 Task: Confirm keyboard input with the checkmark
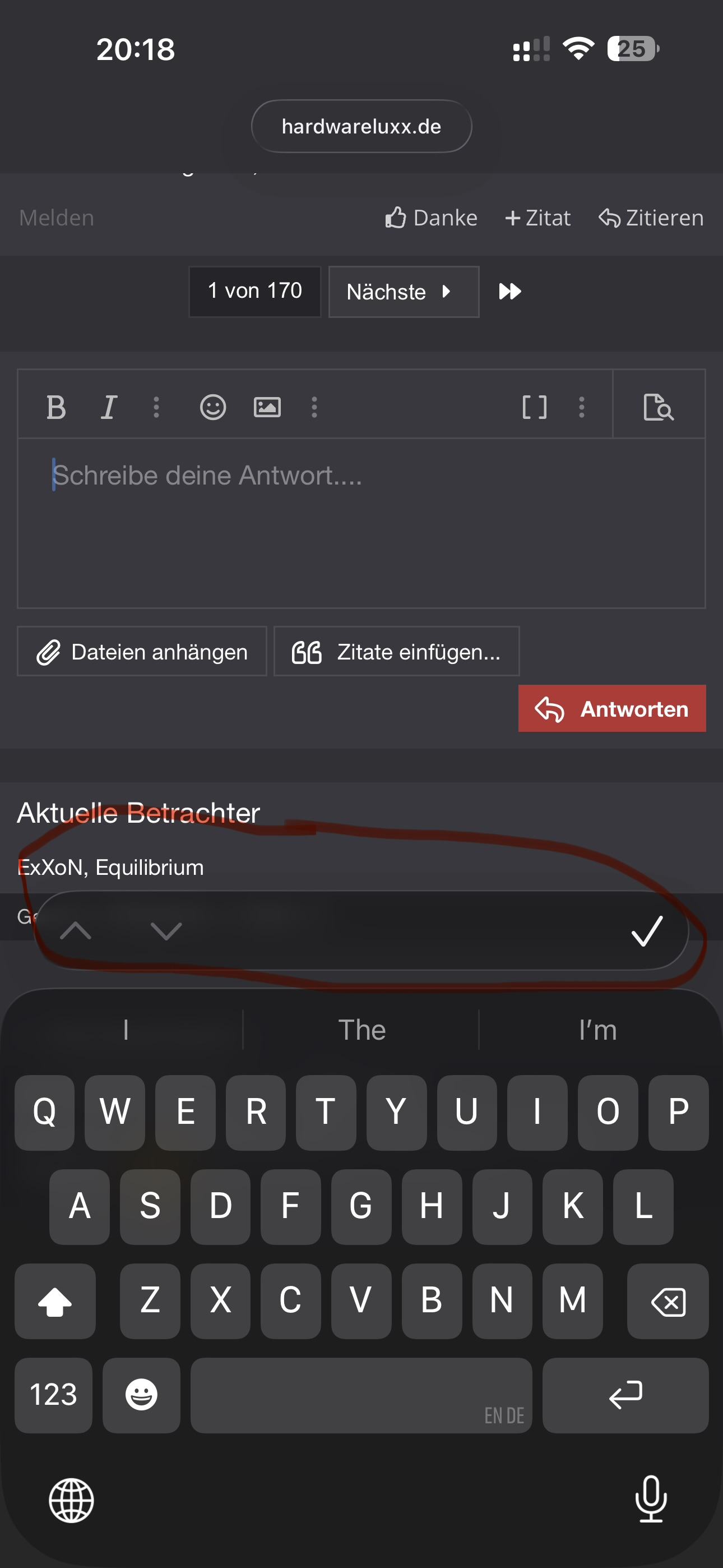pos(646,931)
